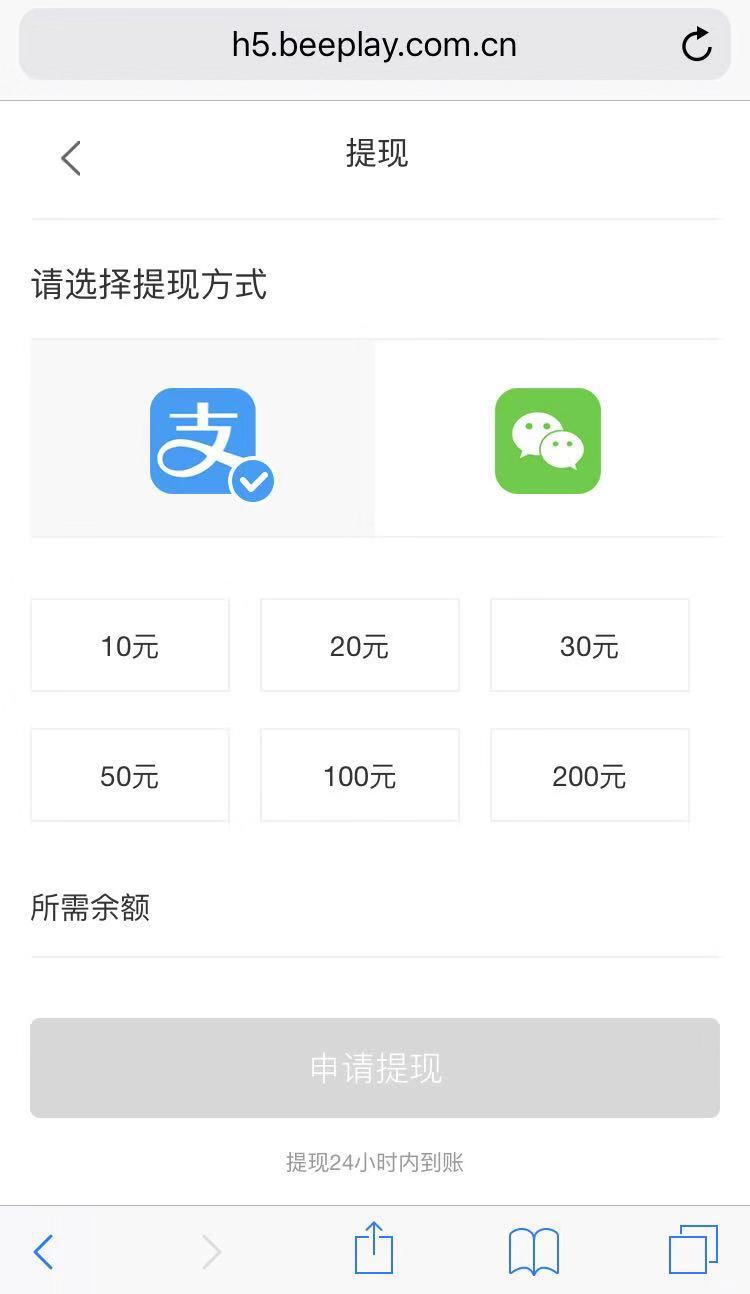This screenshot has width=750, height=1294.
Task: Tap the h5.beeplay.com.cn address bar
Action: (374, 45)
